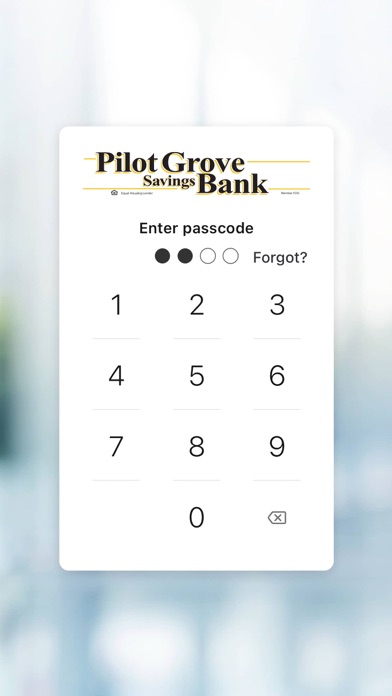The image size is (392, 696).
Task: Enter digit 8 on the keypad
Action: tap(197, 446)
